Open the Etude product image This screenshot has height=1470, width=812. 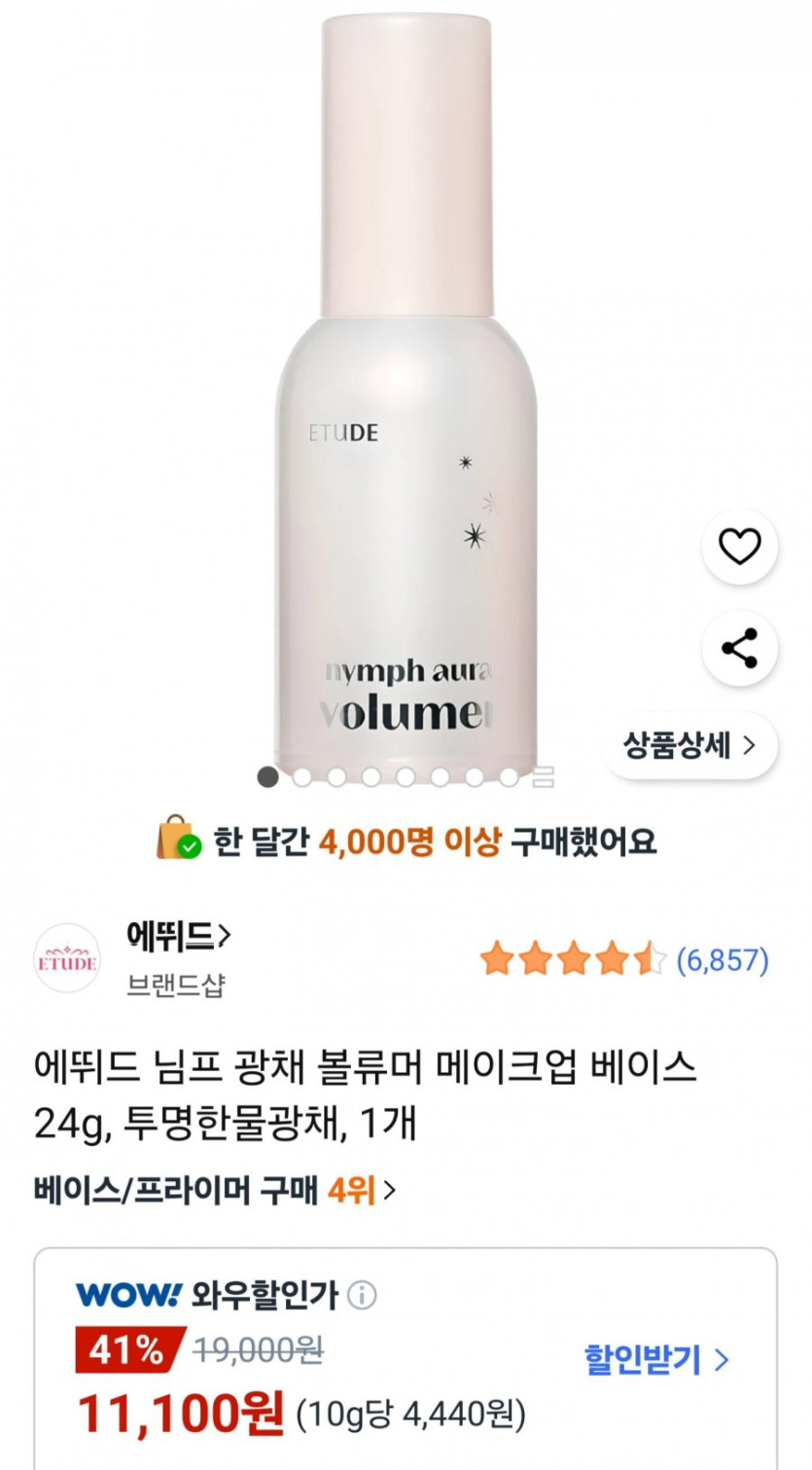tap(405, 389)
